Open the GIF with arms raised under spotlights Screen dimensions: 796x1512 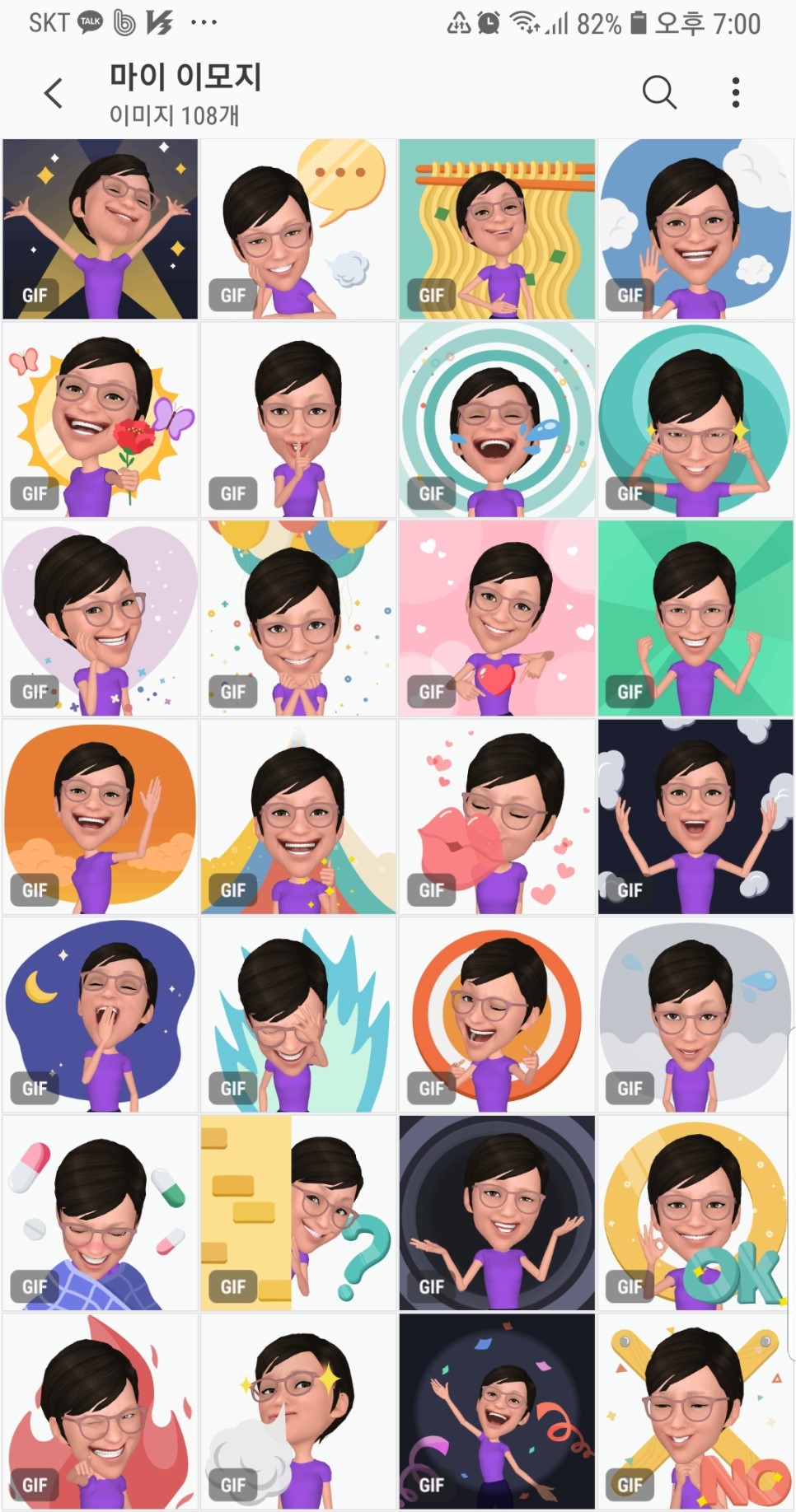(101, 229)
